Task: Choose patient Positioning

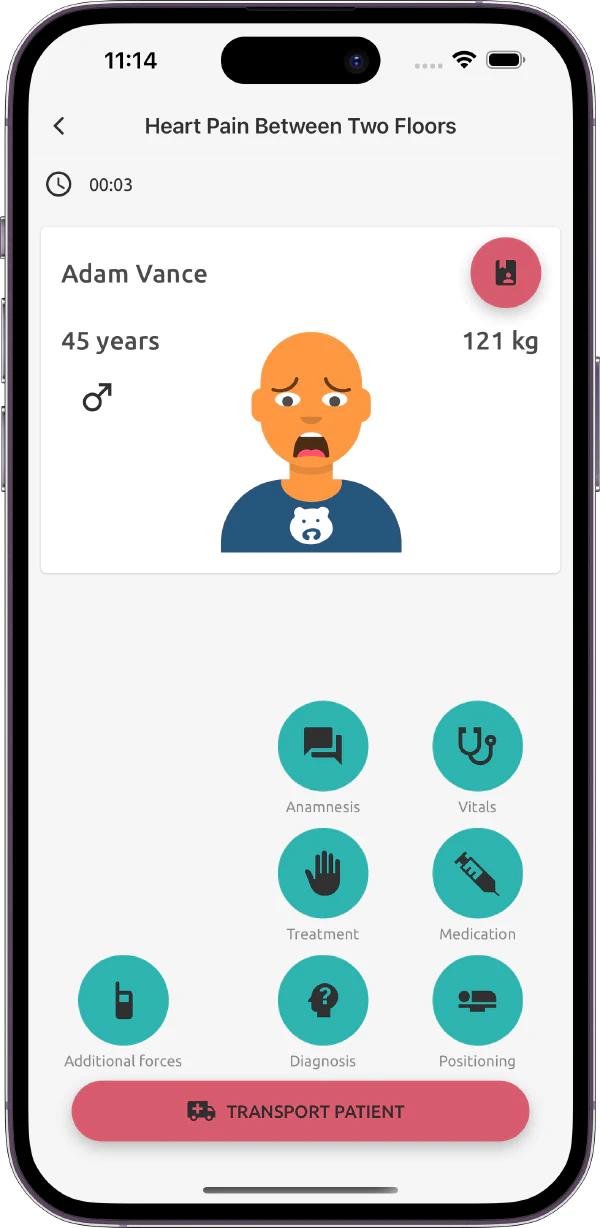Action: (x=477, y=1000)
